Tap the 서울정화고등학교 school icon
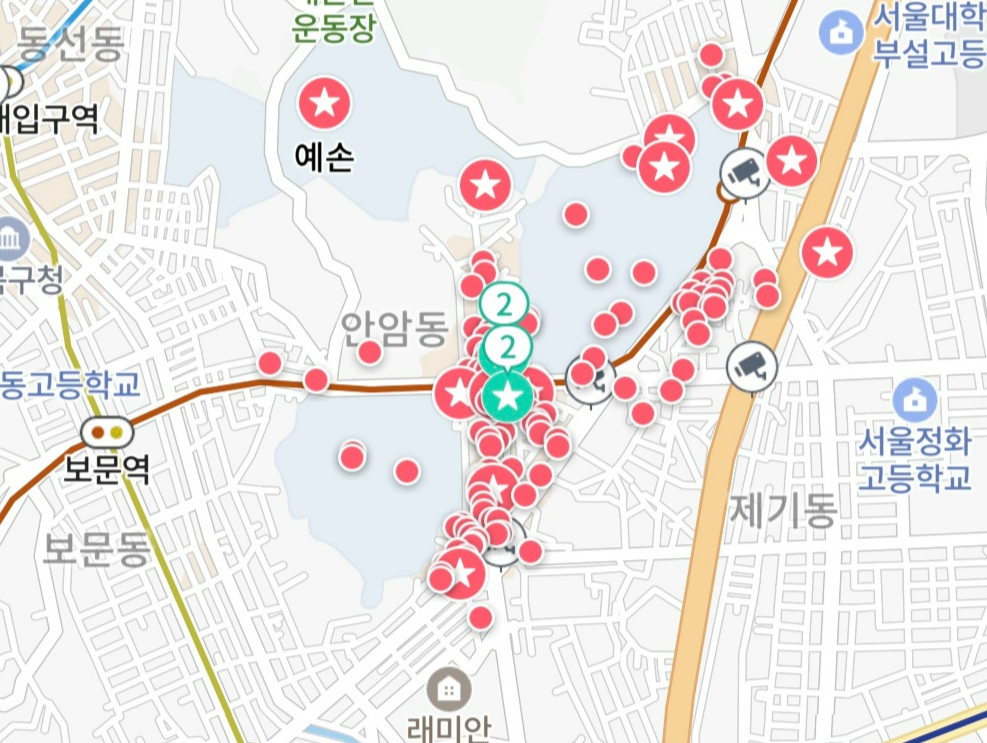The width and height of the screenshot is (987, 743). pyautogui.click(x=916, y=400)
